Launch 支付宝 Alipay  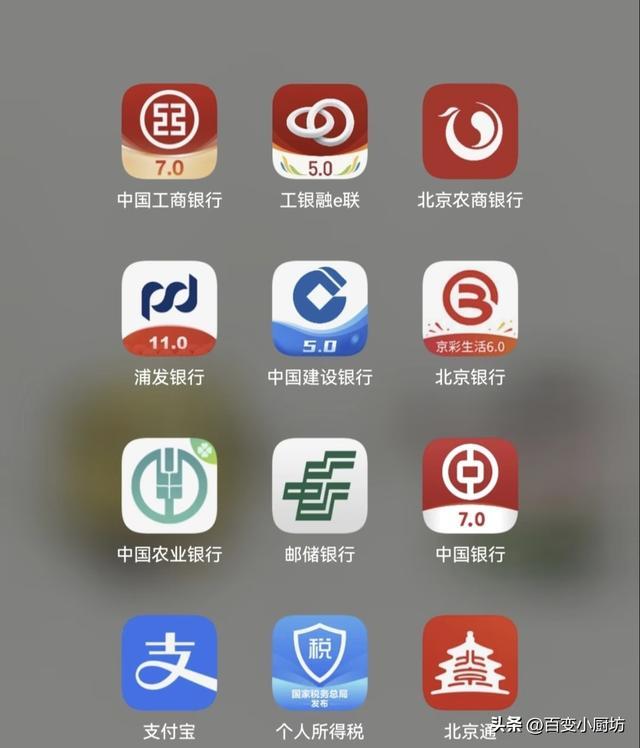pyautogui.click(x=169, y=662)
